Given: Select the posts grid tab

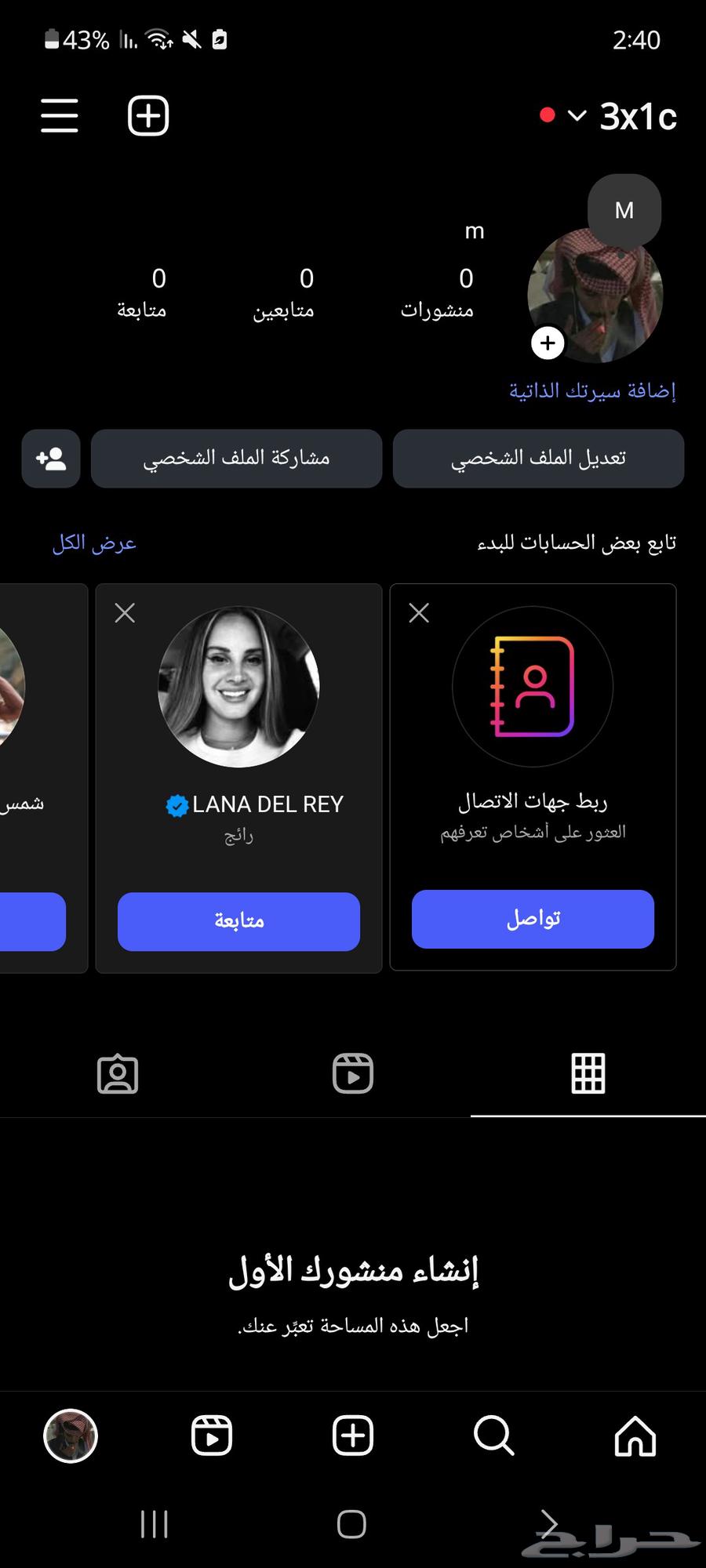Looking at the screenshot, I should 587,1074.
